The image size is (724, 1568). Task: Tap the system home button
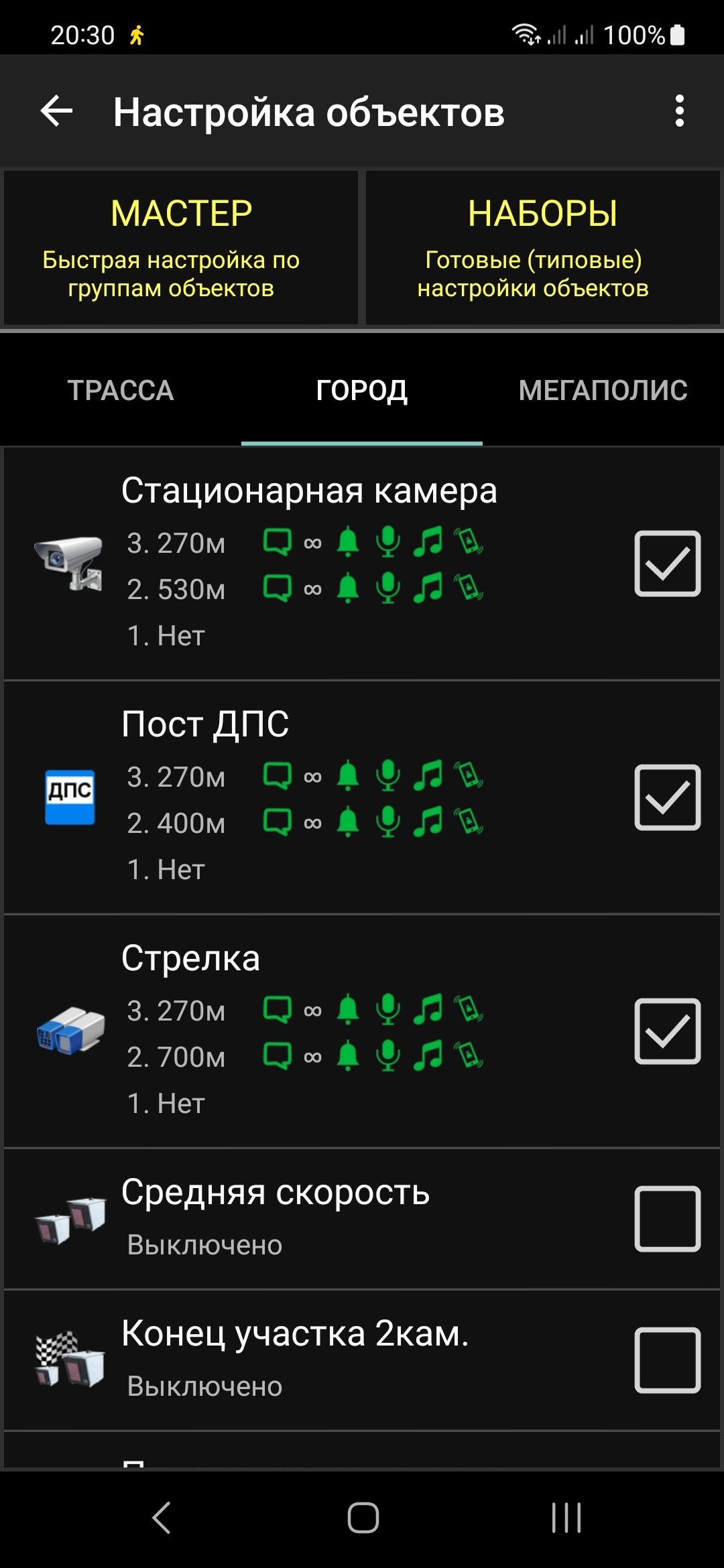click(x=363, y=1518)
